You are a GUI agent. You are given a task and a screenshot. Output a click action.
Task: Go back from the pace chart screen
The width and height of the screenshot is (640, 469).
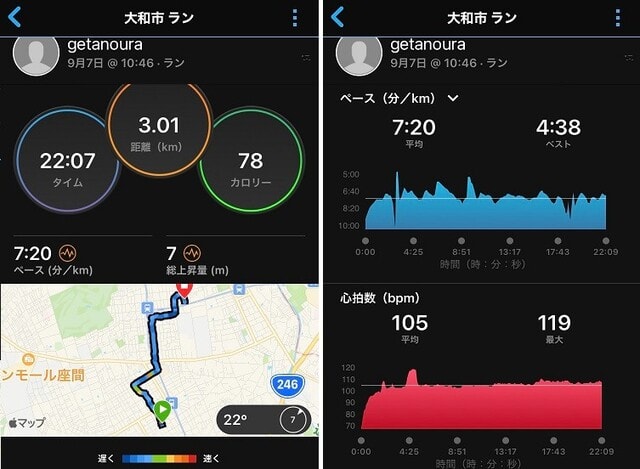tap(337, 17)
